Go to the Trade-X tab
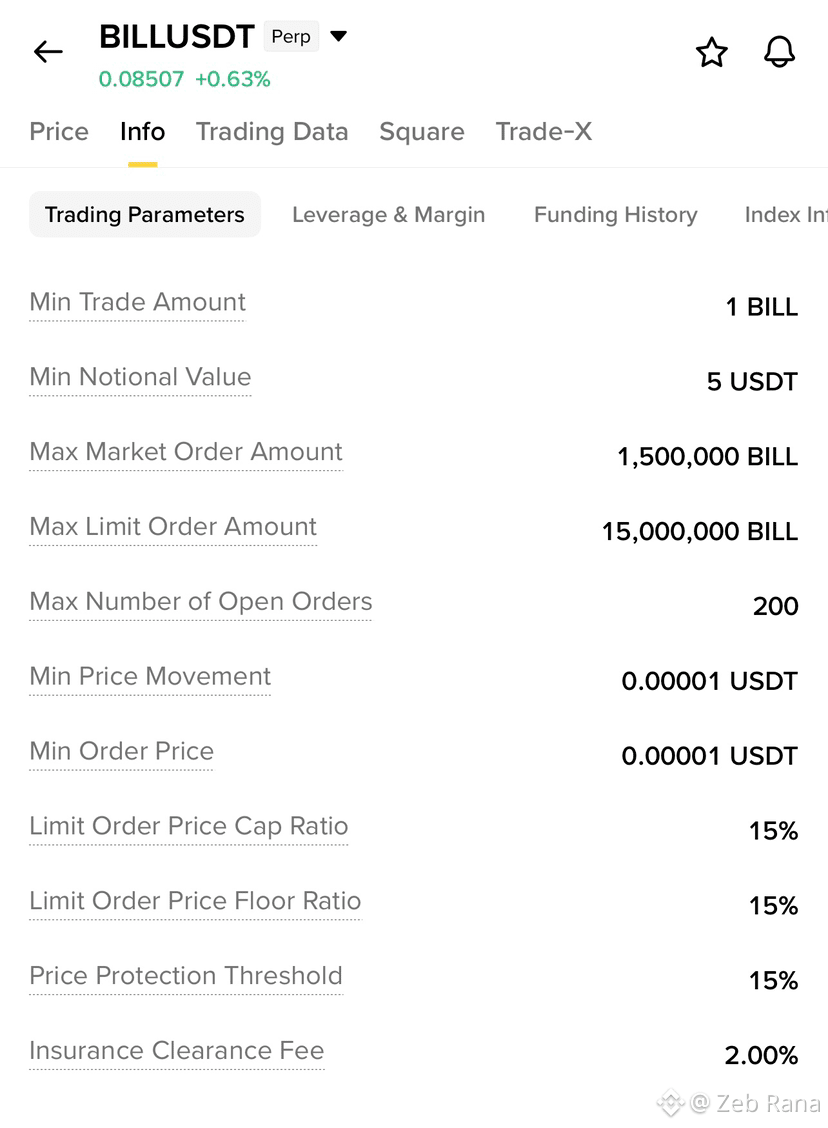Viewport: 828px width, 1128px height. pos(544,132)
